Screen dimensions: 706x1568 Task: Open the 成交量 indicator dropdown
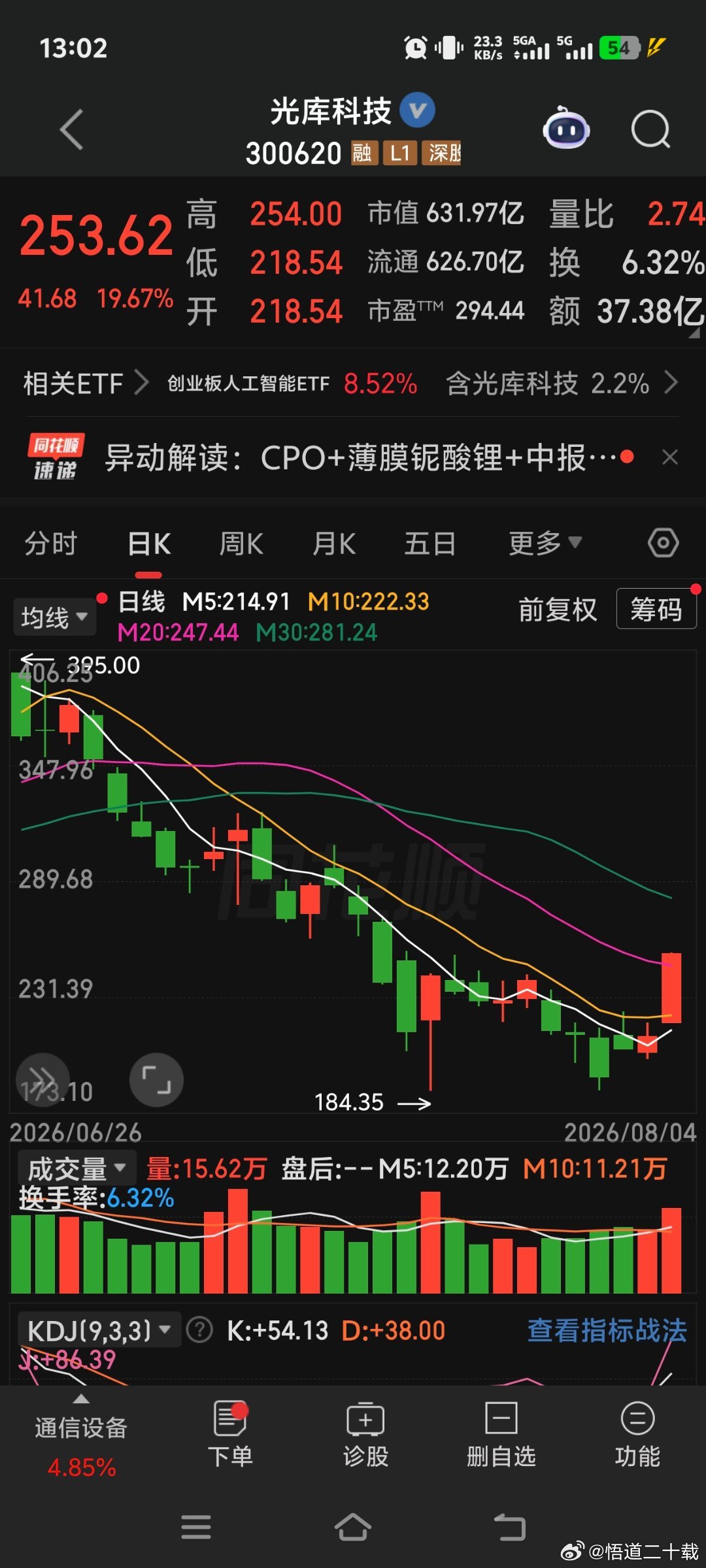click(x=76, y=1169)
